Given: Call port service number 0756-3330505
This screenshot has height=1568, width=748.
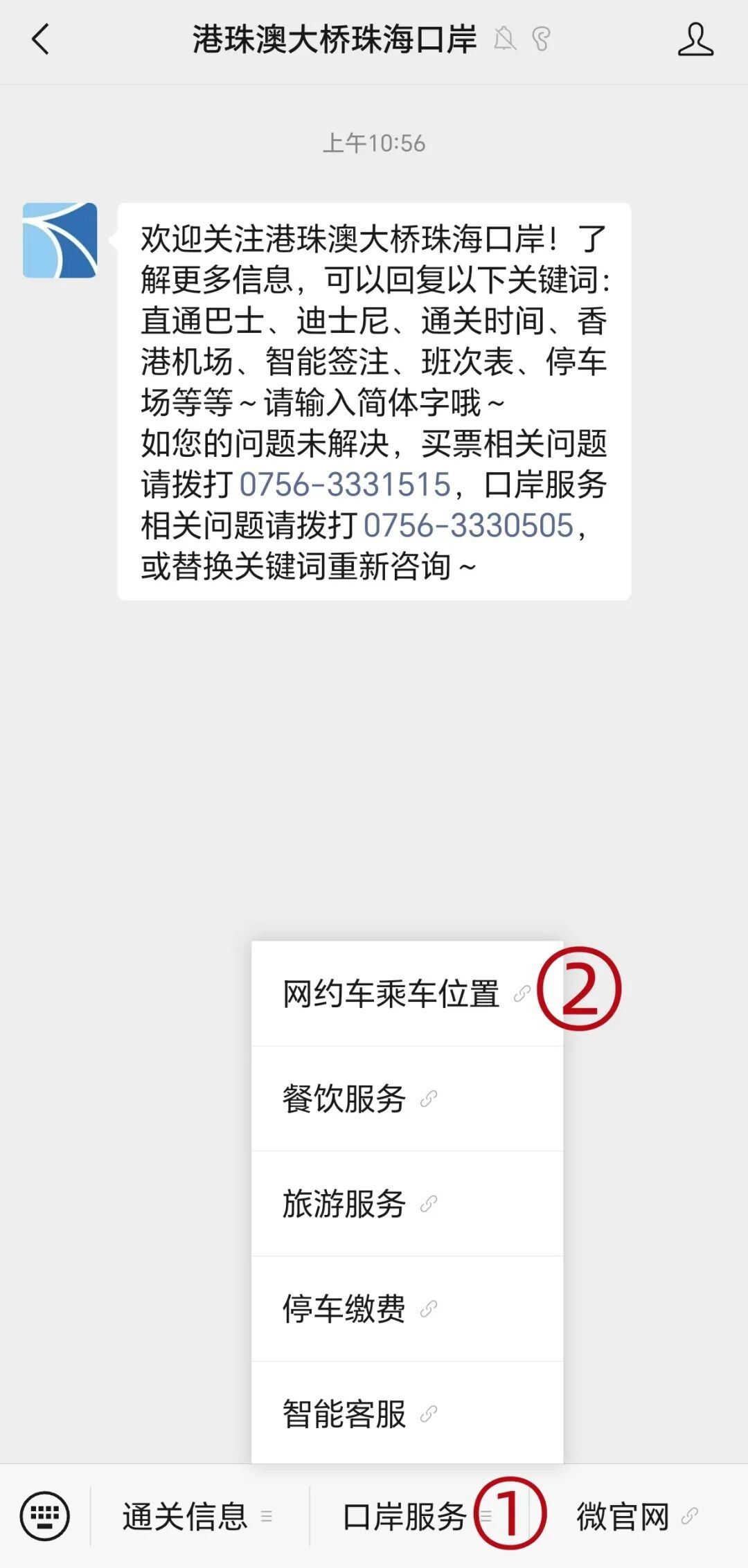Looking at the screenshot, I should [468, 525].
